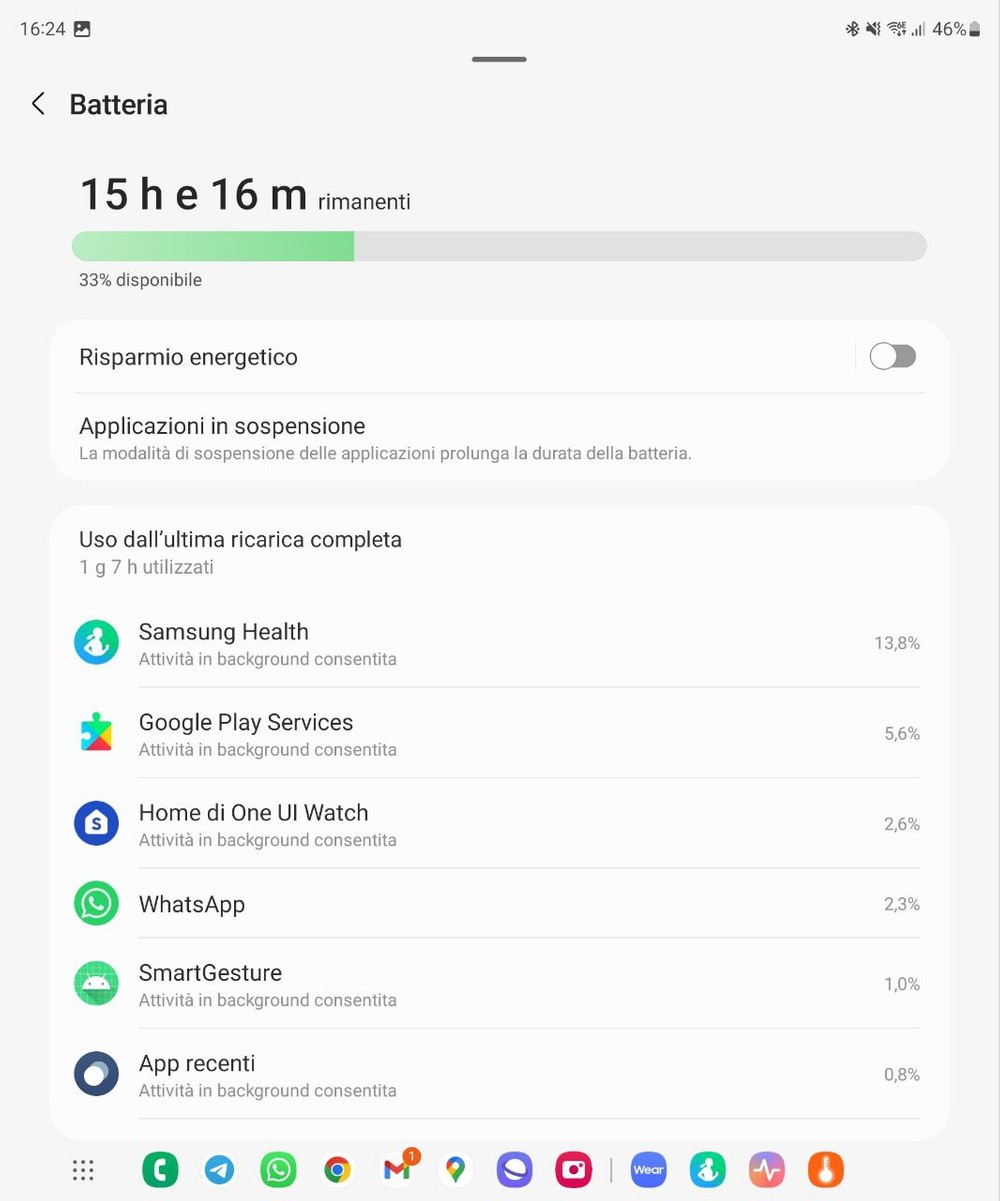Open the app drawer grid in taskbar
1000x1201 pixels.
pos(84,1169)
